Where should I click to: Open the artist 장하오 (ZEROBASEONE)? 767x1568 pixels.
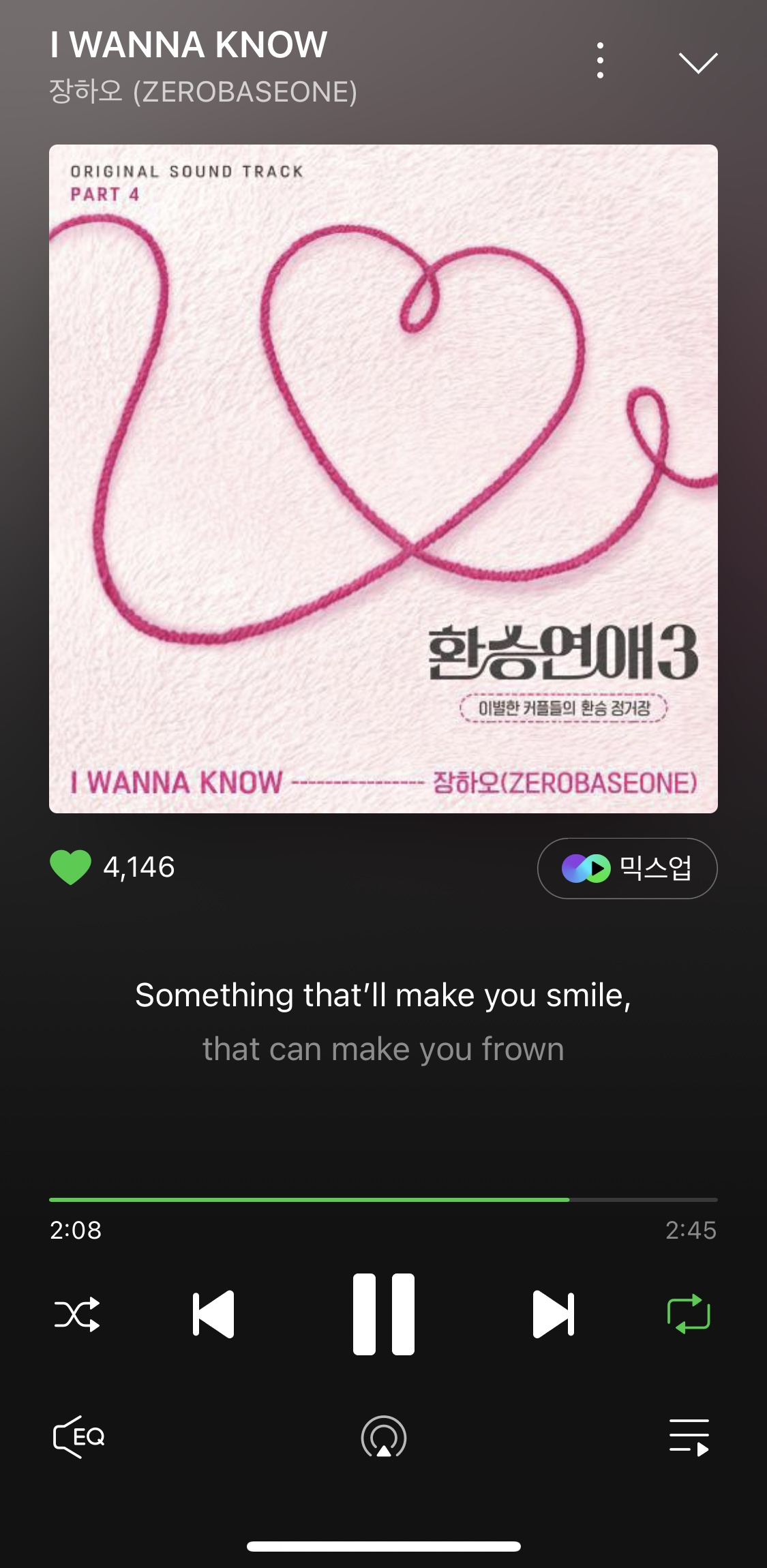click(203, 91)
